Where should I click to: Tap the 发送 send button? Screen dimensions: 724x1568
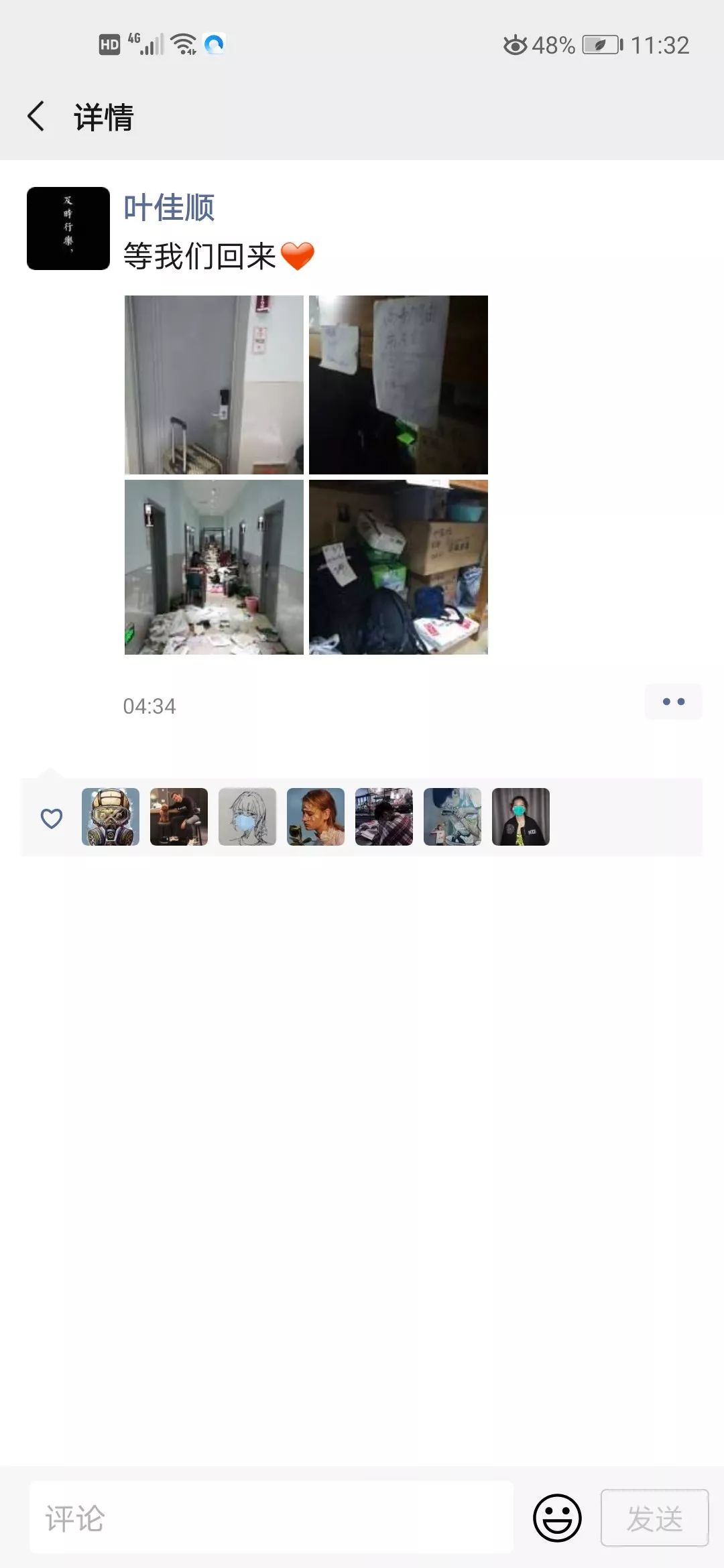[x=654, y=1518]
